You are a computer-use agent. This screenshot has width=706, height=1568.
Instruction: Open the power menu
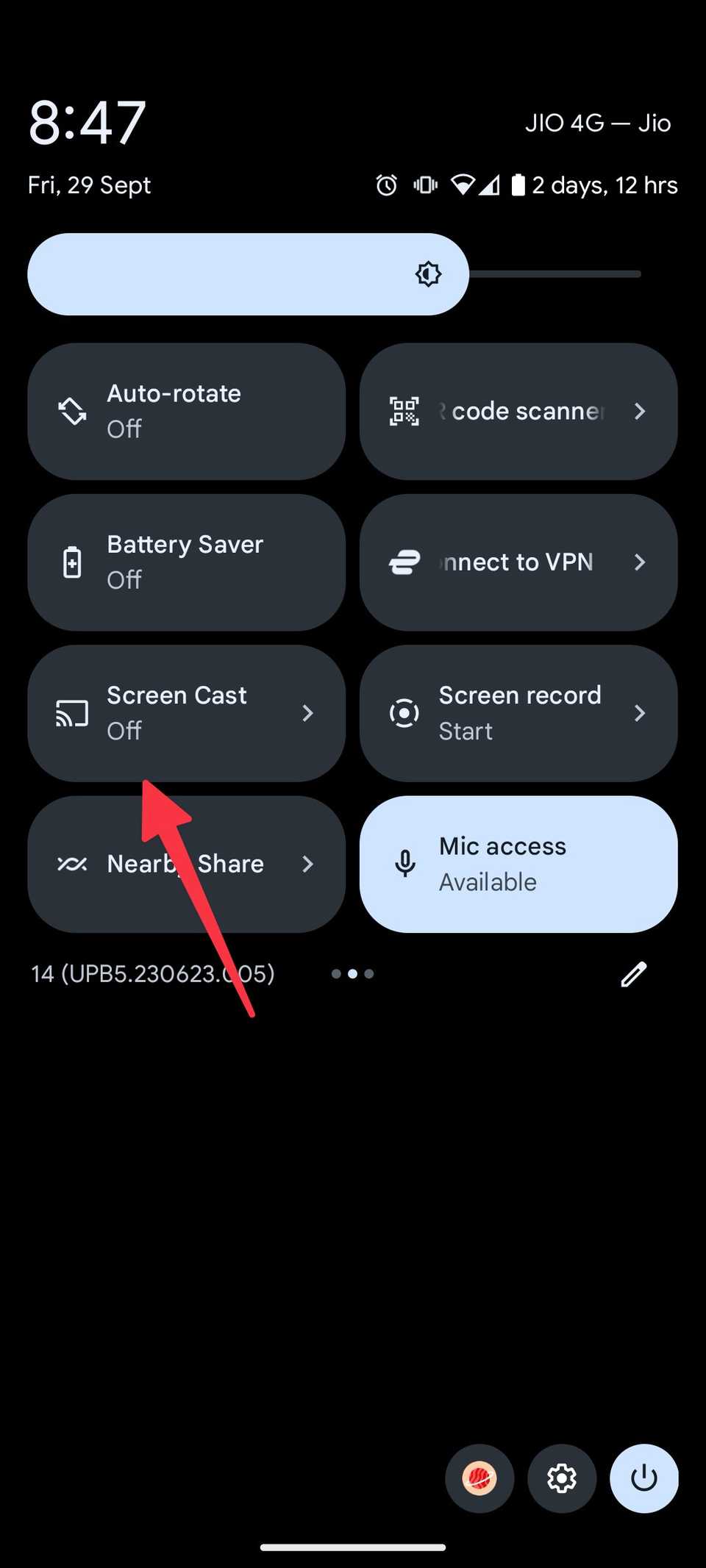point(644,1478)
